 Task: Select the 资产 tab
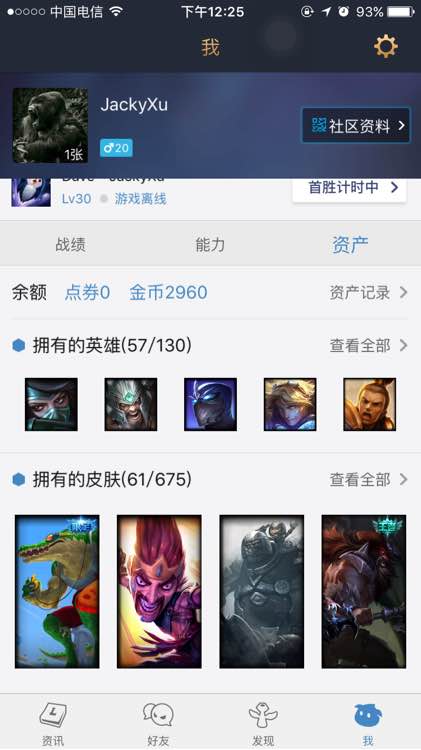[x=350, y=244]
